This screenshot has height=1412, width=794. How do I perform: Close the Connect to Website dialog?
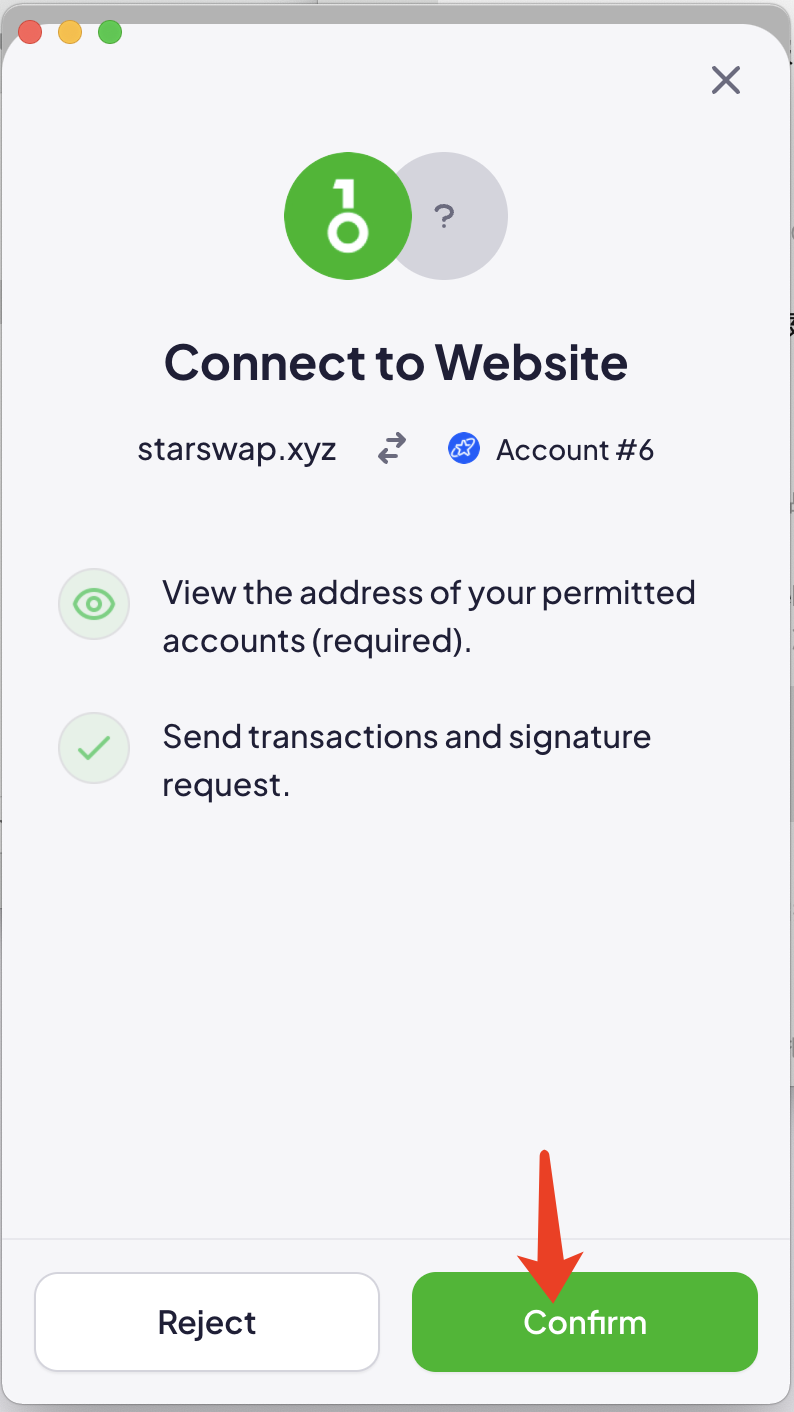725,80
